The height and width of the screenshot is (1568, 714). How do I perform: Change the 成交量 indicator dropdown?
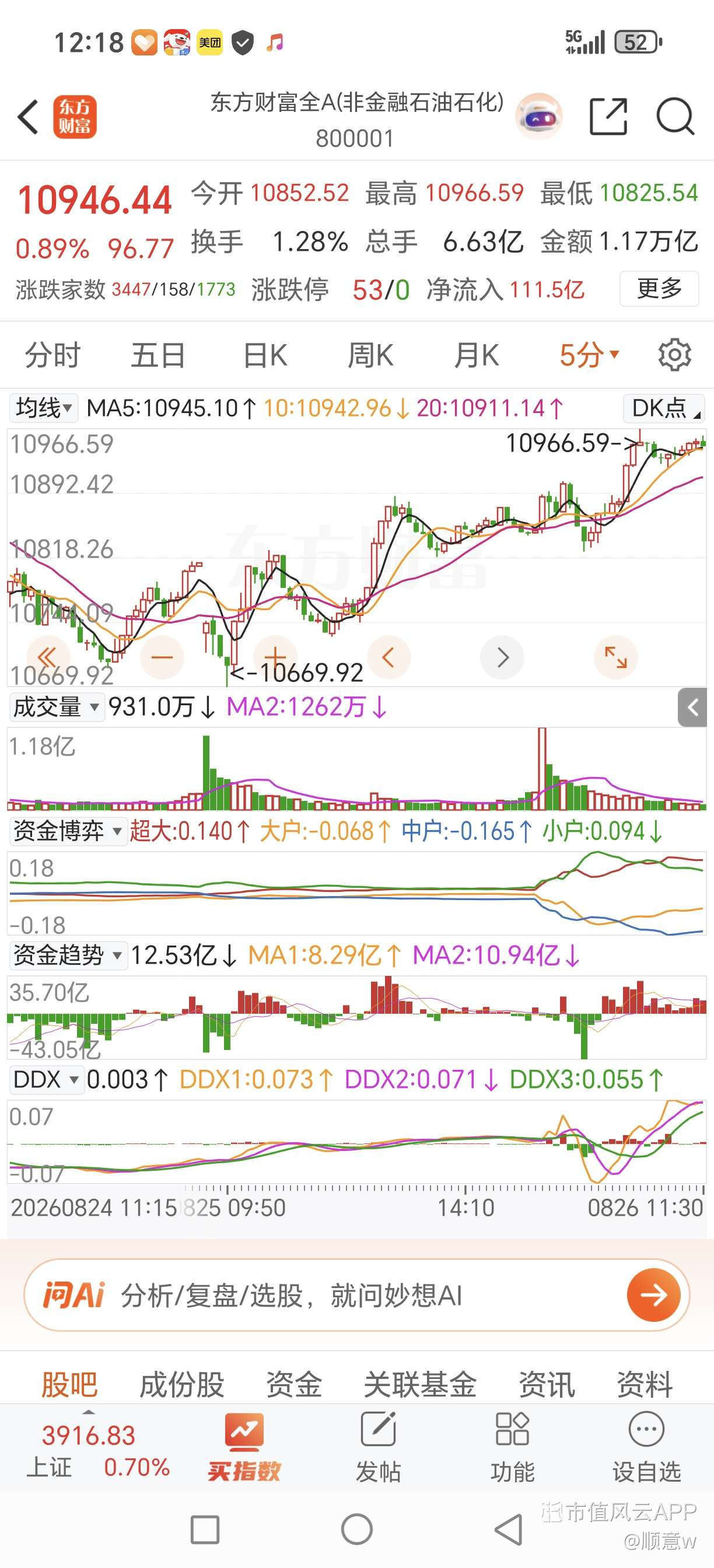coord(56,708)
